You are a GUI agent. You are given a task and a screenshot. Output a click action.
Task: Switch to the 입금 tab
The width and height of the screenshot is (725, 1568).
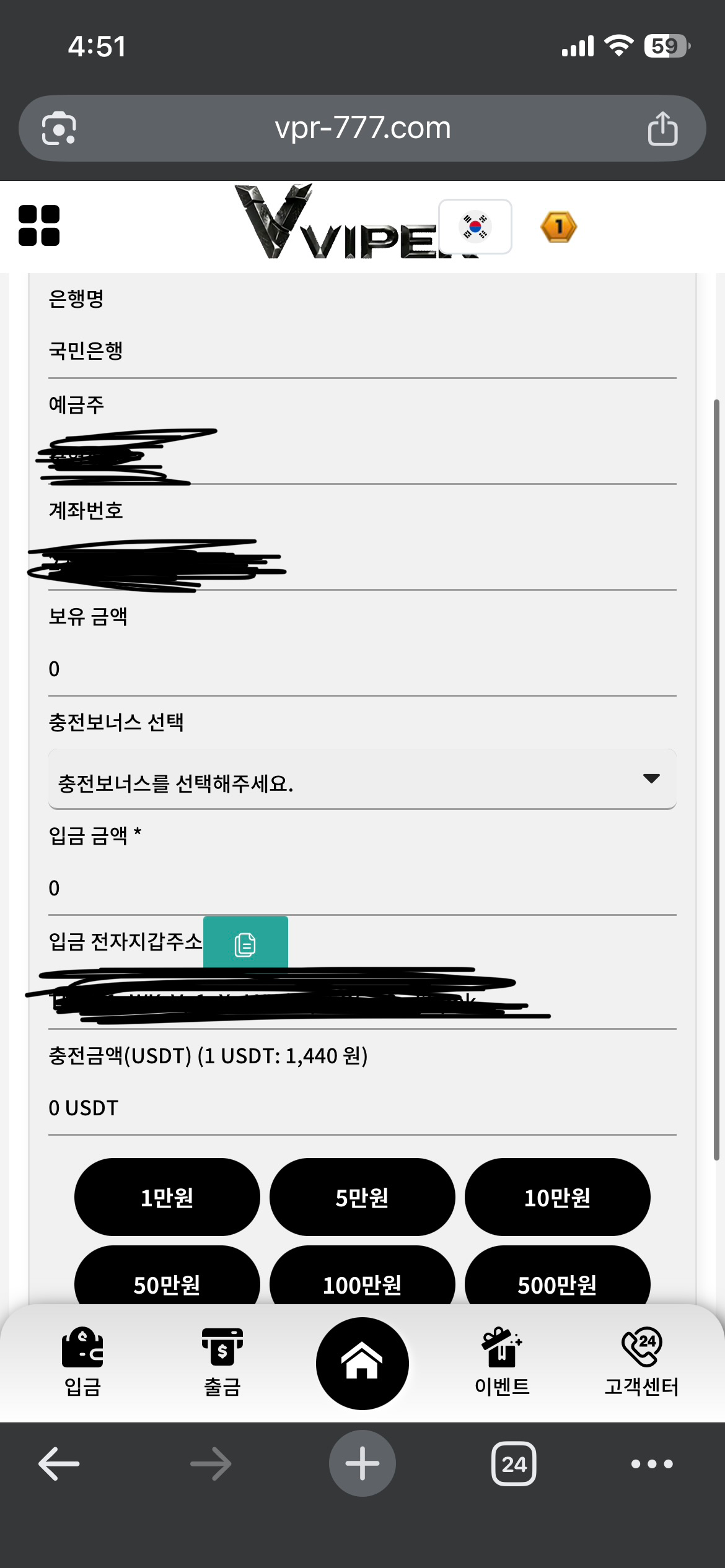82,1362
